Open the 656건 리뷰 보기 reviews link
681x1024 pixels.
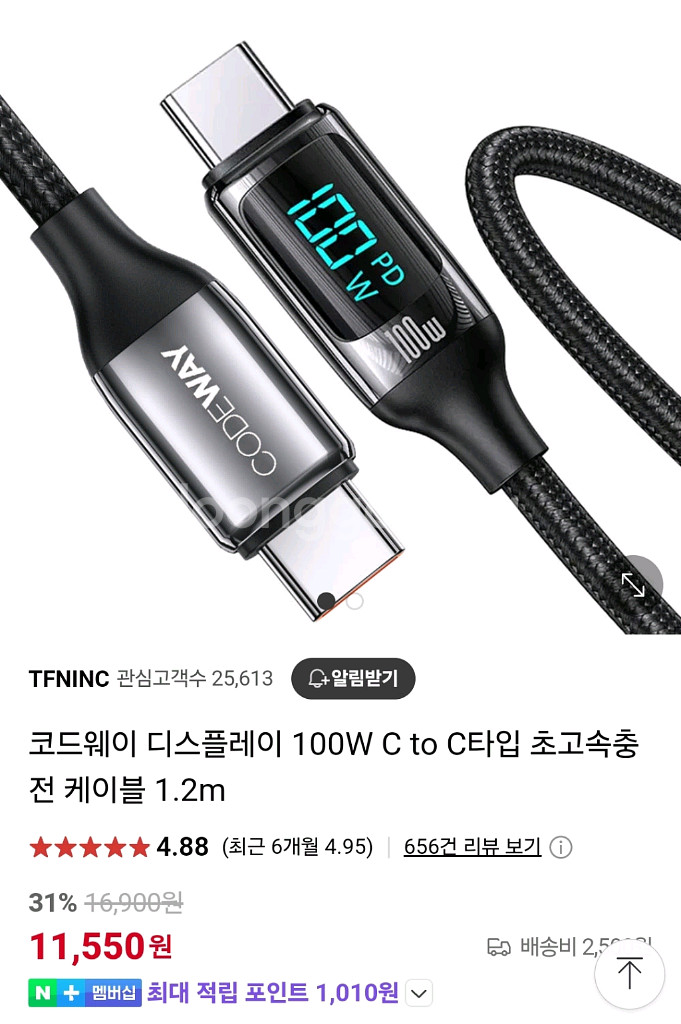pos(472,847)
